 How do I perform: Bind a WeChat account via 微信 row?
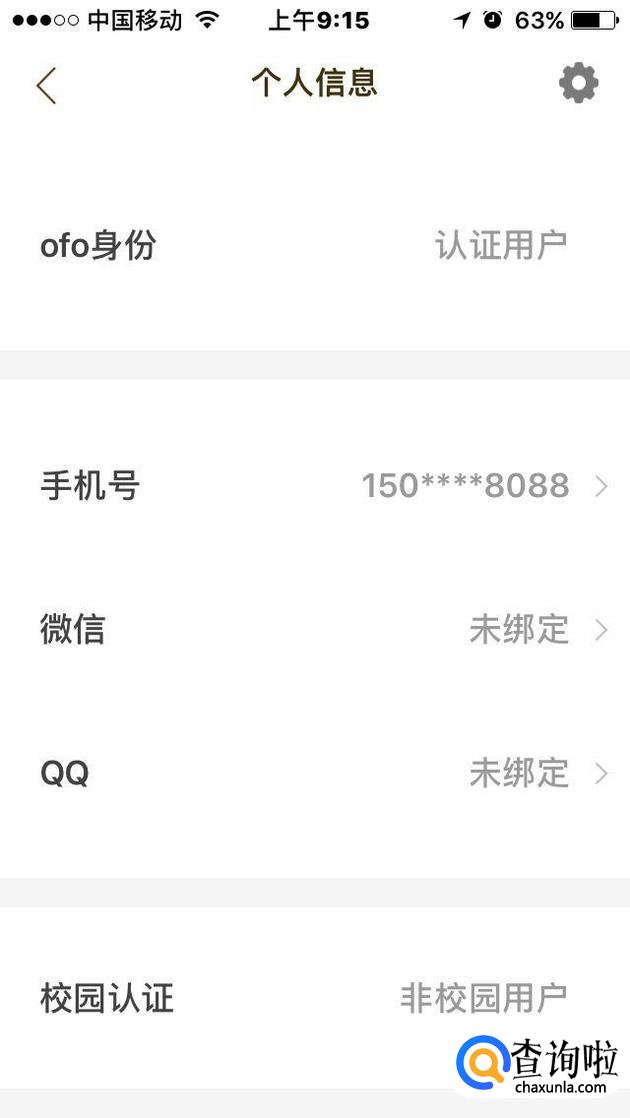tap(315, 630)
